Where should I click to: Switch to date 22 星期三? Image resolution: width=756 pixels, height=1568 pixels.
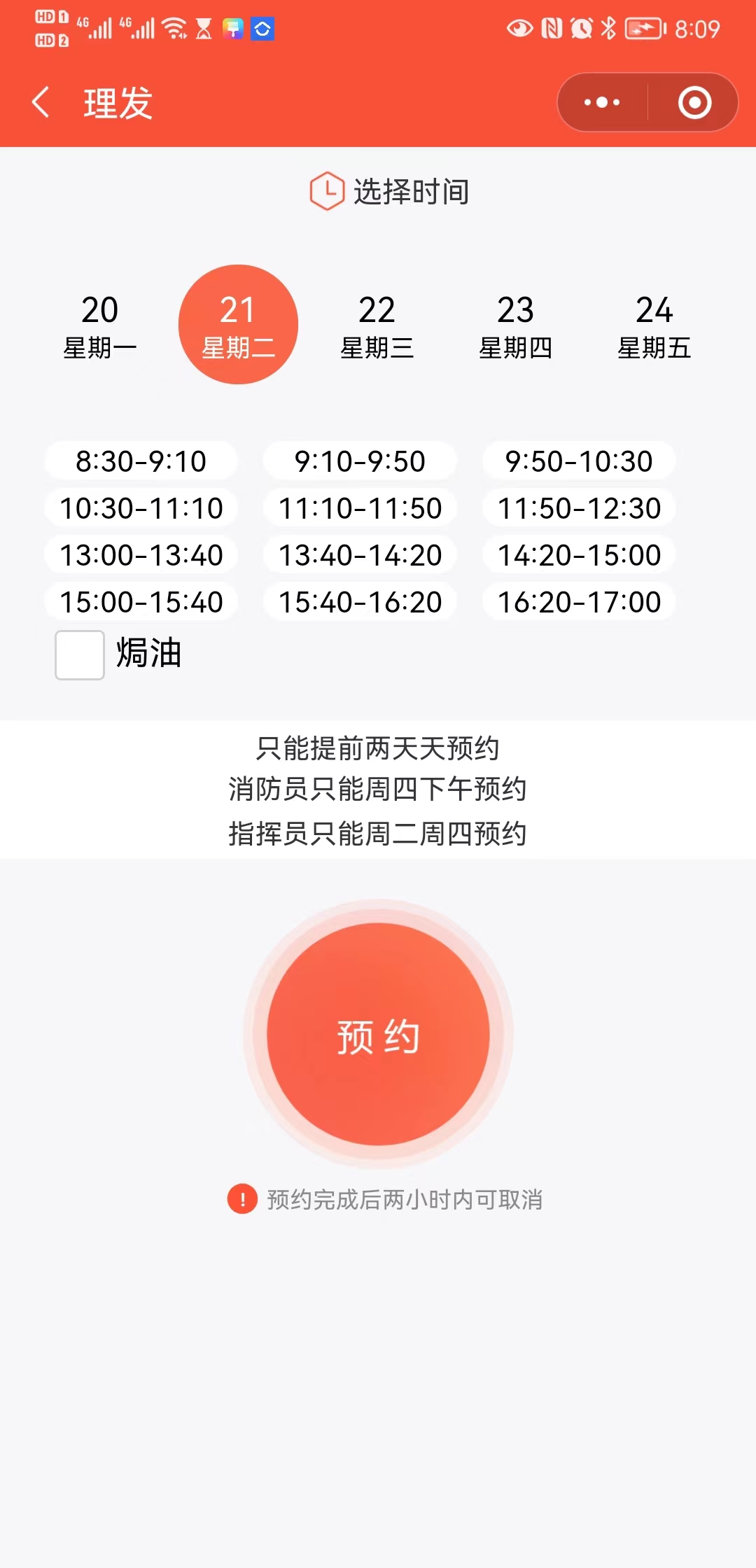click(377, 324)
